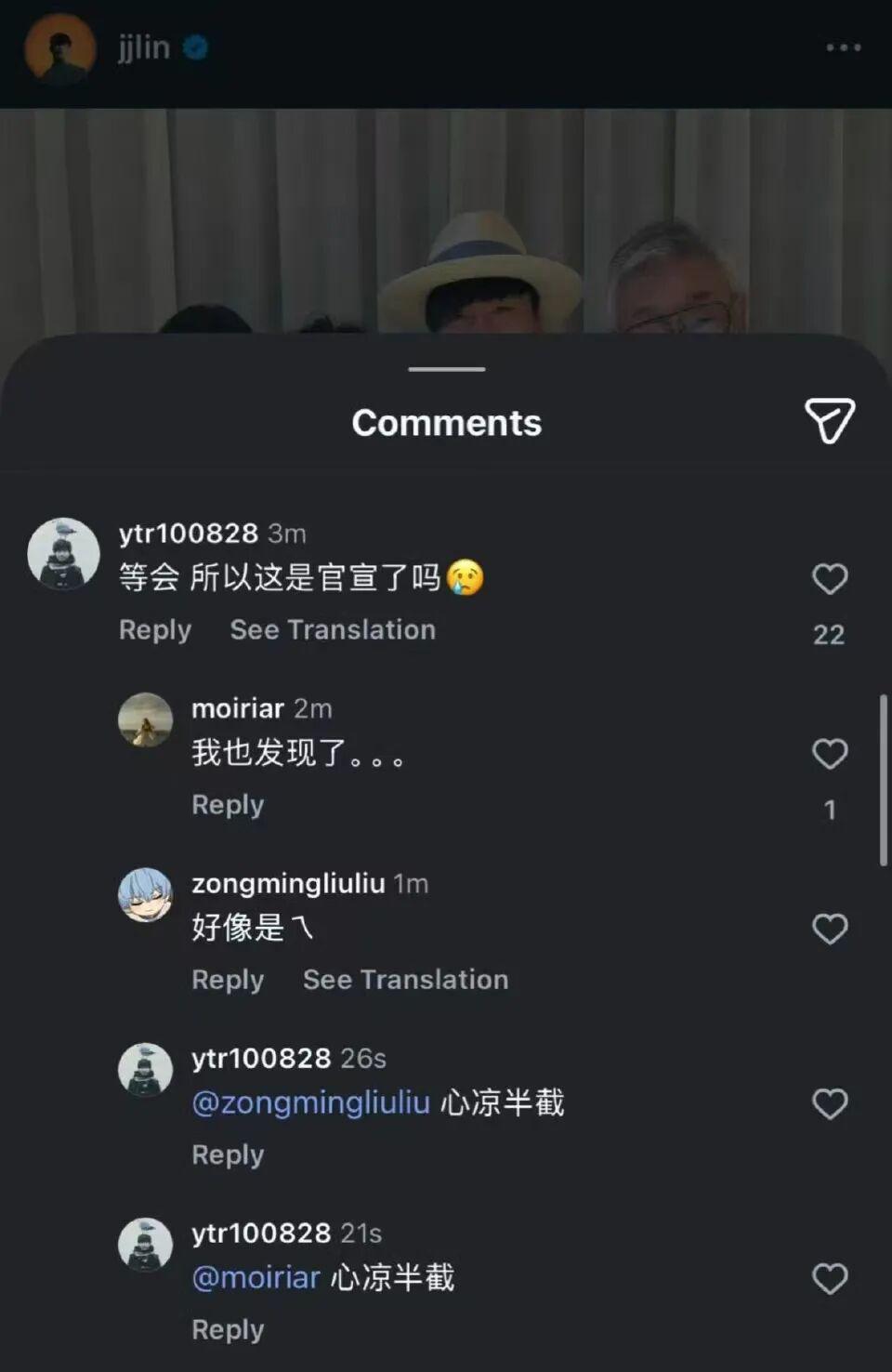
Task: Reply to ytr100828's 3m comment
Action: coord(154,630)
